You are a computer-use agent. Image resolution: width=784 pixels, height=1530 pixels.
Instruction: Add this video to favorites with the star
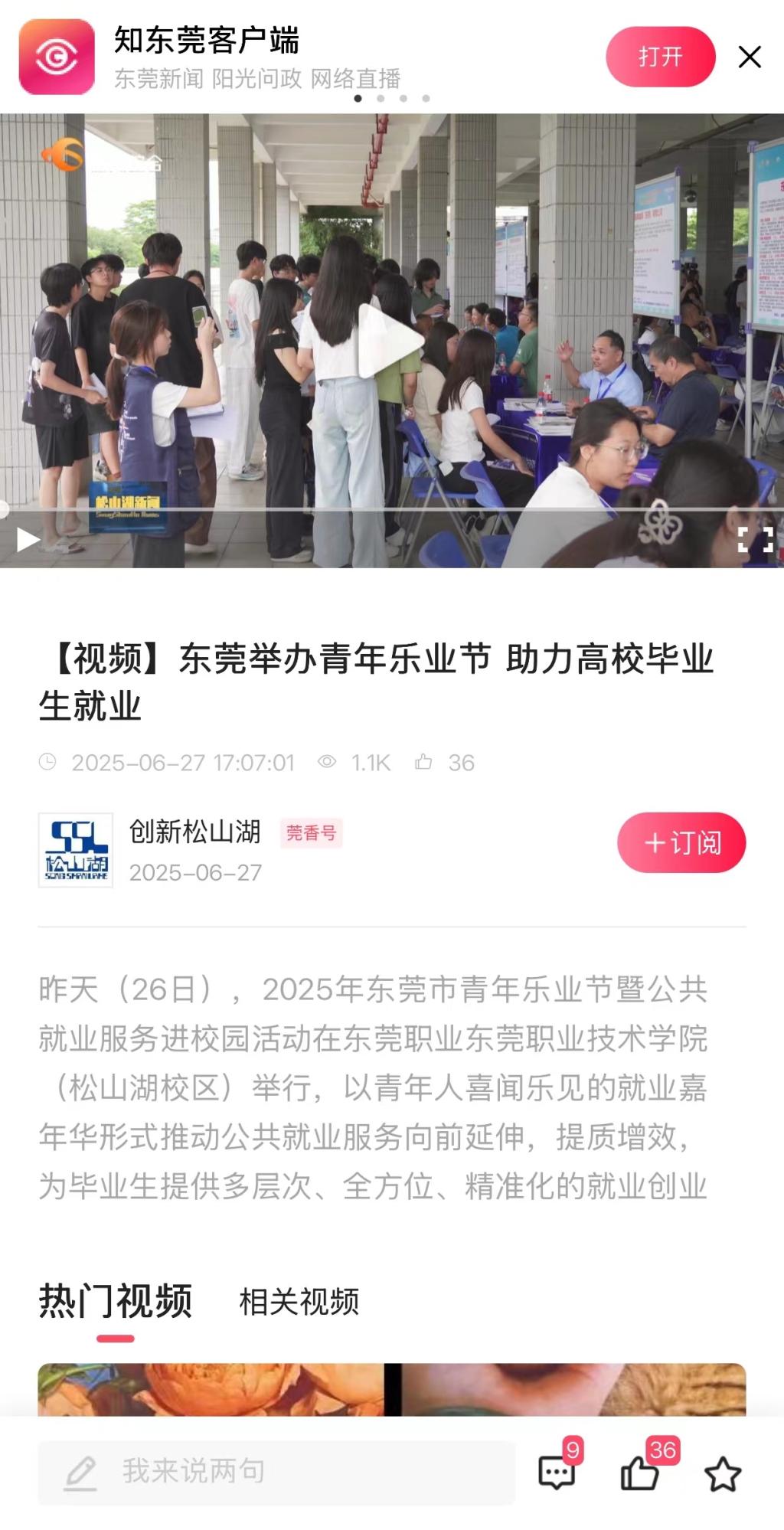tap(722, 1473)
